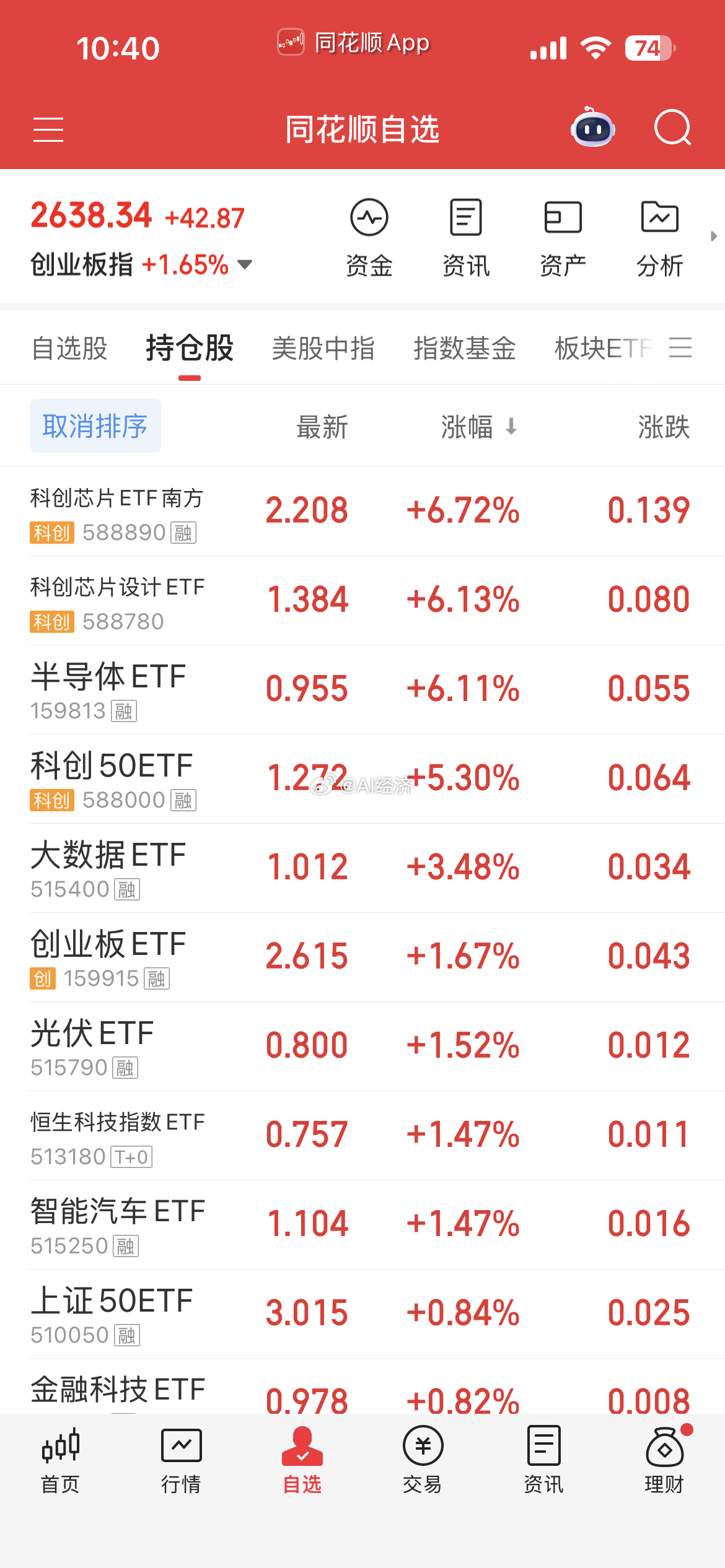
Task: Switch to the 美股中指 tab
Action: tap(323, 348)
